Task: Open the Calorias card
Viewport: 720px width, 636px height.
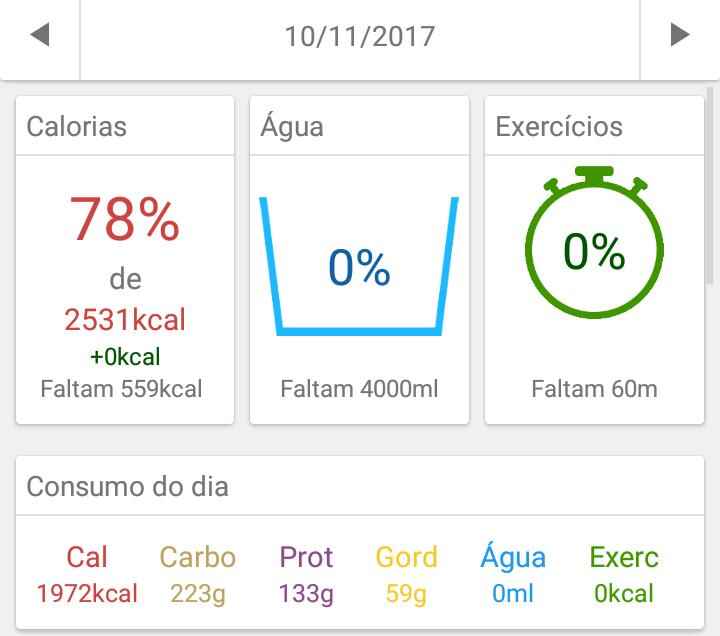Action: [125, 262]
